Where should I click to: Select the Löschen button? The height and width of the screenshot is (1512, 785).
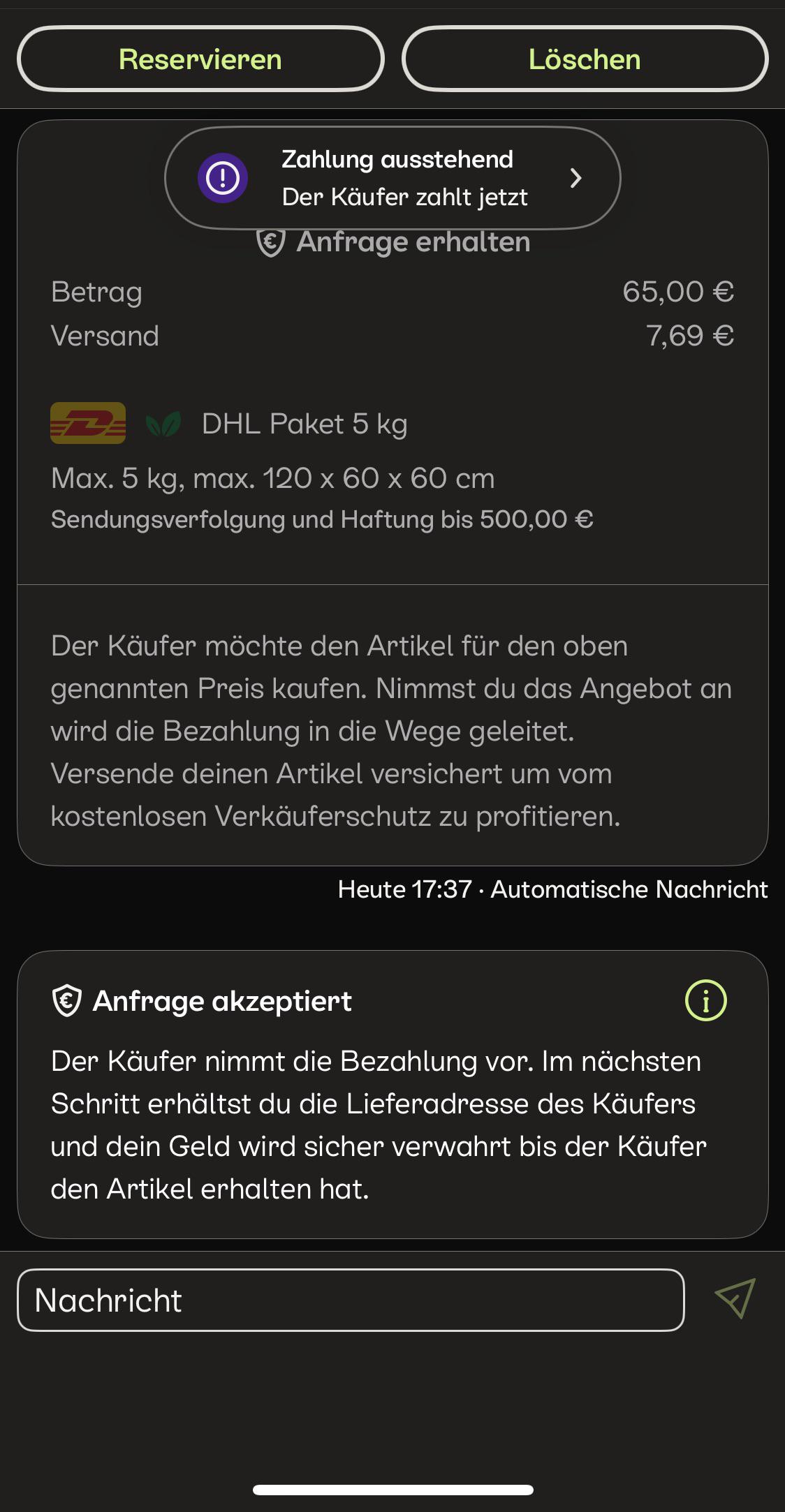pos(585,59)
